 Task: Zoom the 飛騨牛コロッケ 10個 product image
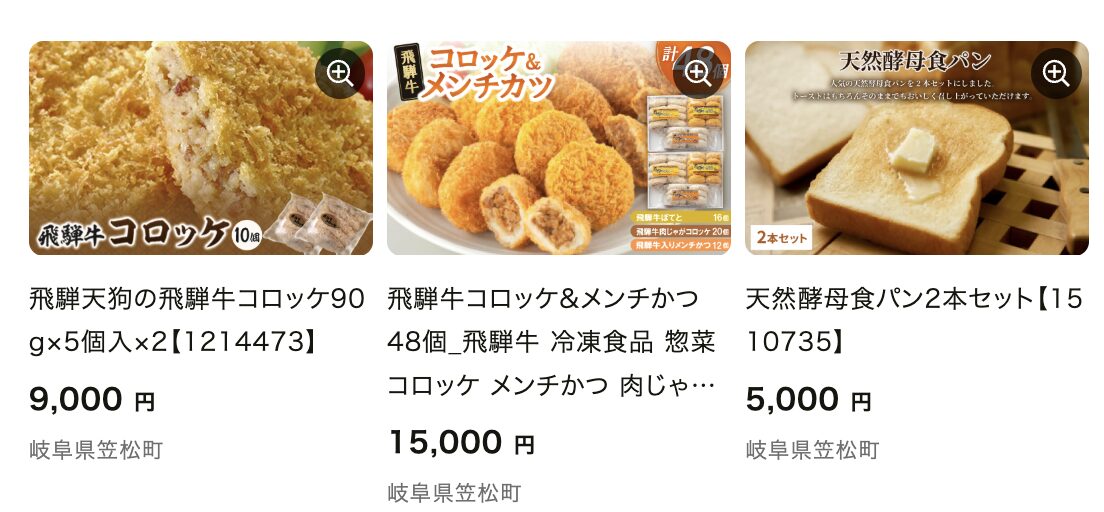340,73
